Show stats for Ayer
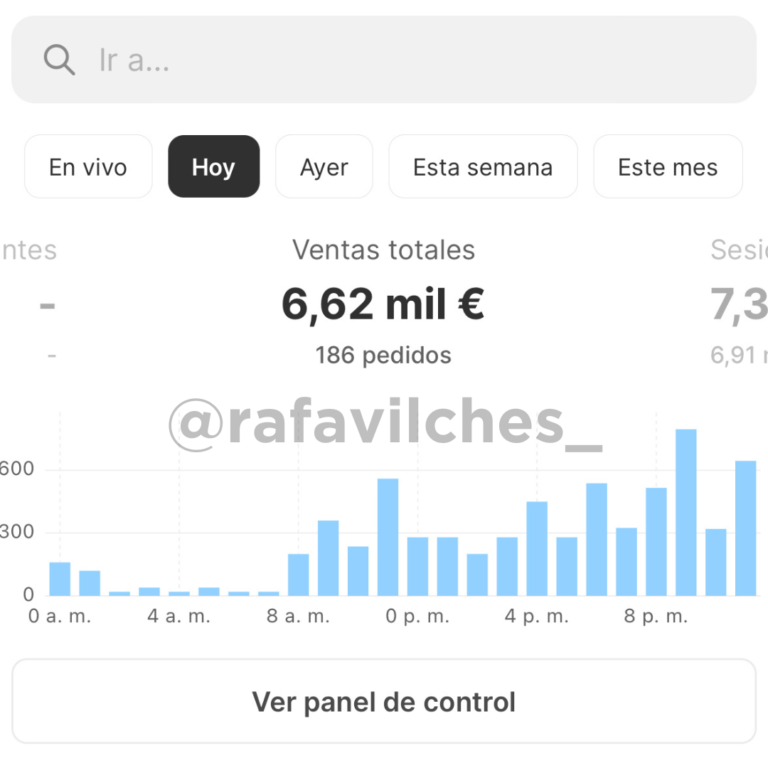The width and height of the screenshot is (768, 768). pyautogui.click(x=324, y=167)
